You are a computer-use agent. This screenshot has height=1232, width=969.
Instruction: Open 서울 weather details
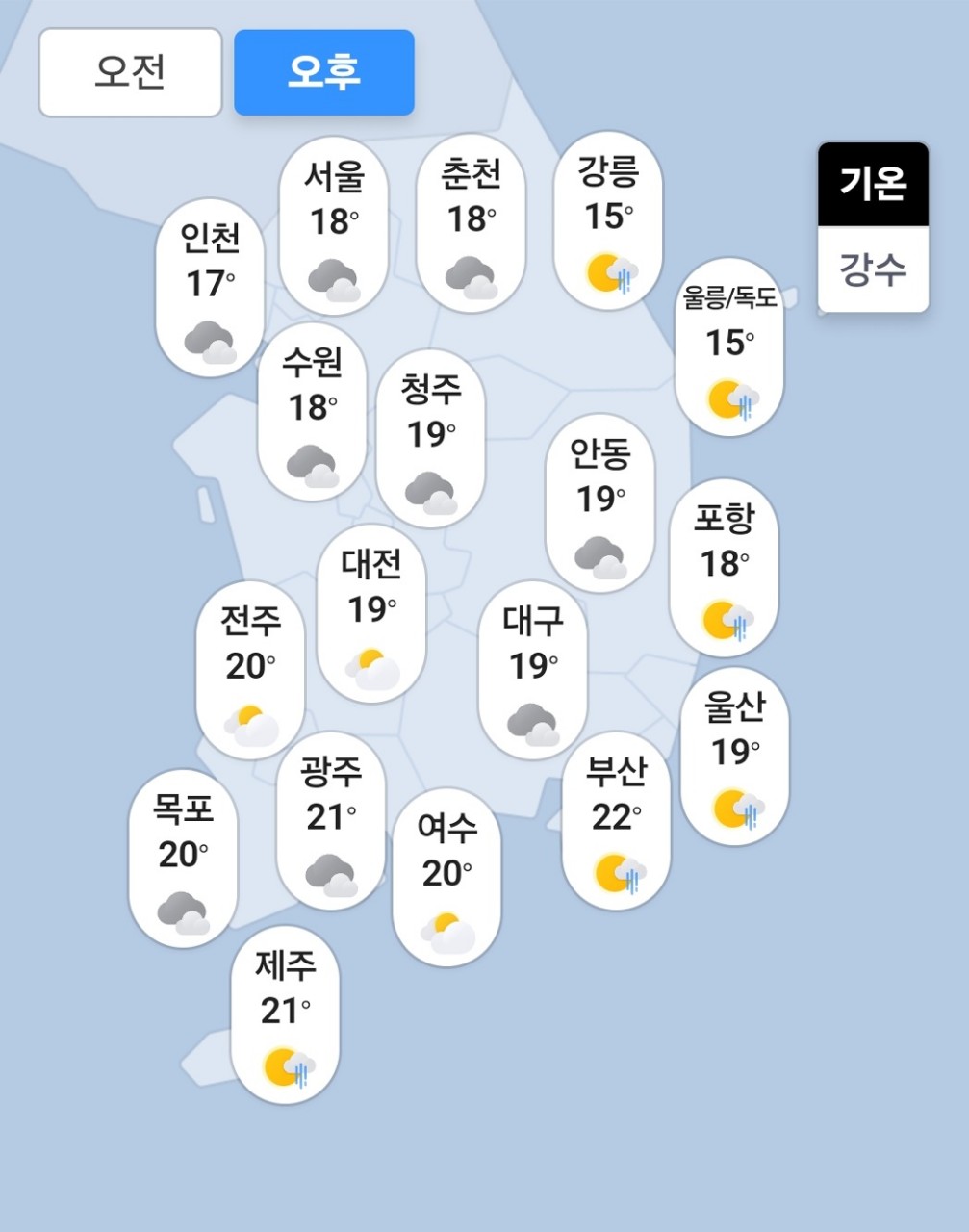pos(334,225)
